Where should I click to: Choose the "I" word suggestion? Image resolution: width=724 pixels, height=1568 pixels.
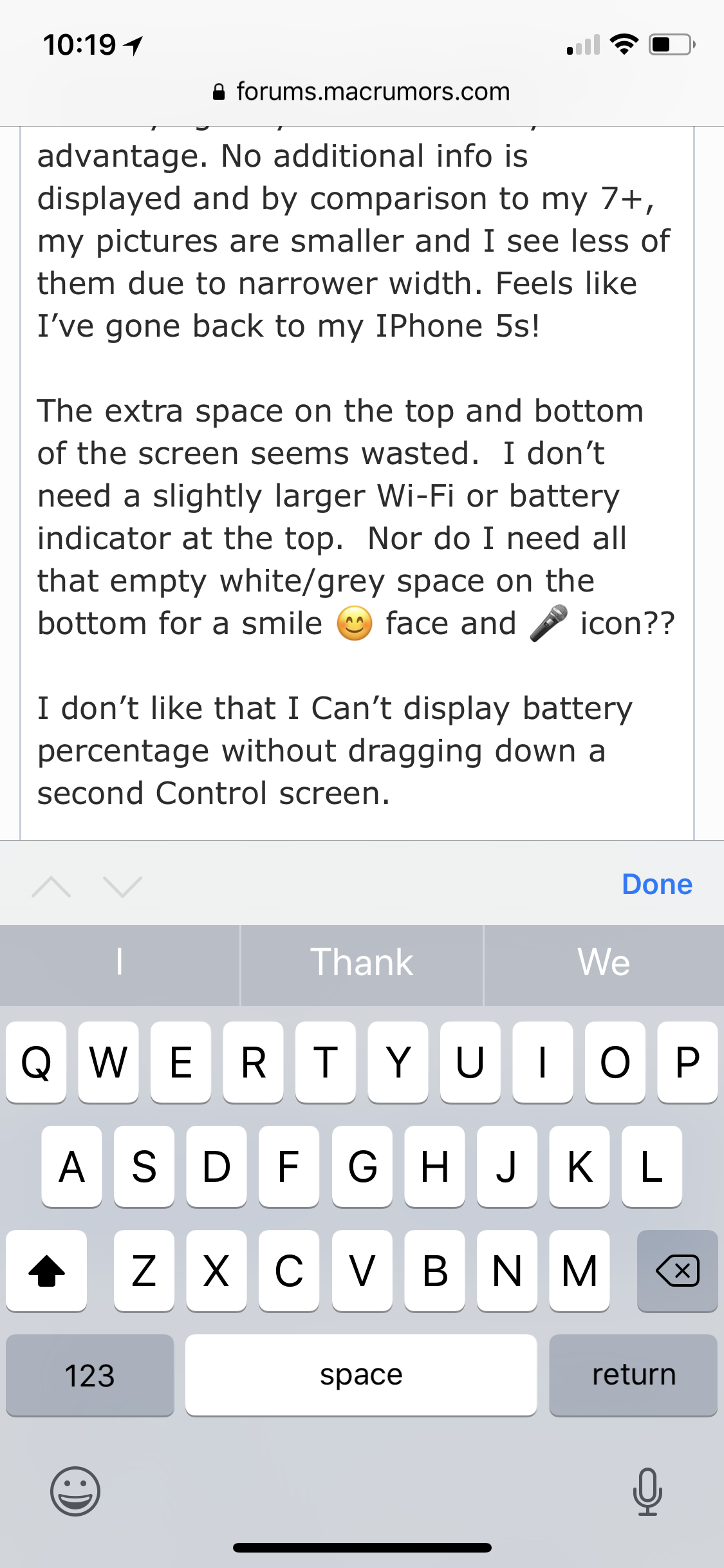(x=120, y=963)
